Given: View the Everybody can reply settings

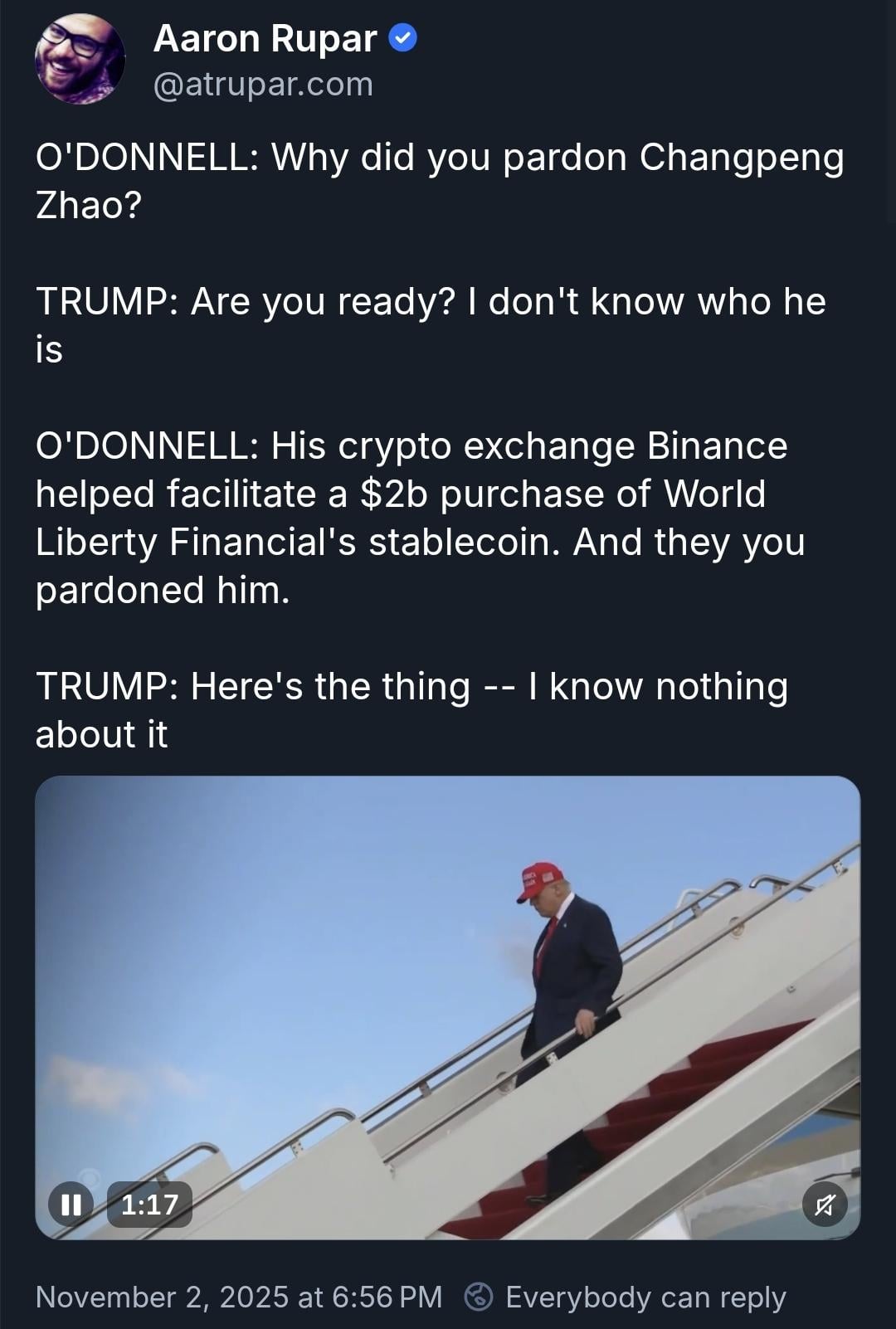Looking at the screenshot, I should (x=626, y=1297).
